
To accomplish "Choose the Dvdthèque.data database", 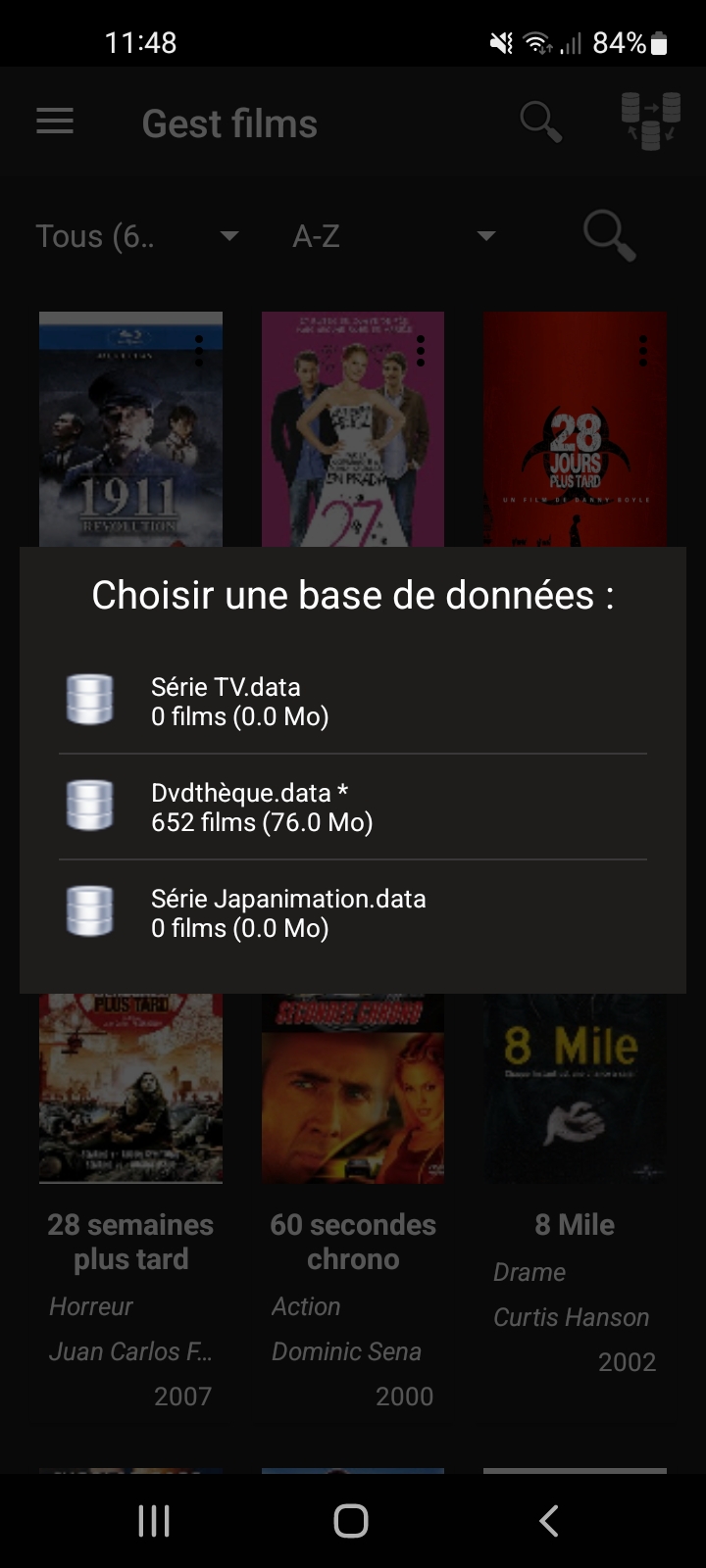I will pyautogui.click(x=351, y=808).
